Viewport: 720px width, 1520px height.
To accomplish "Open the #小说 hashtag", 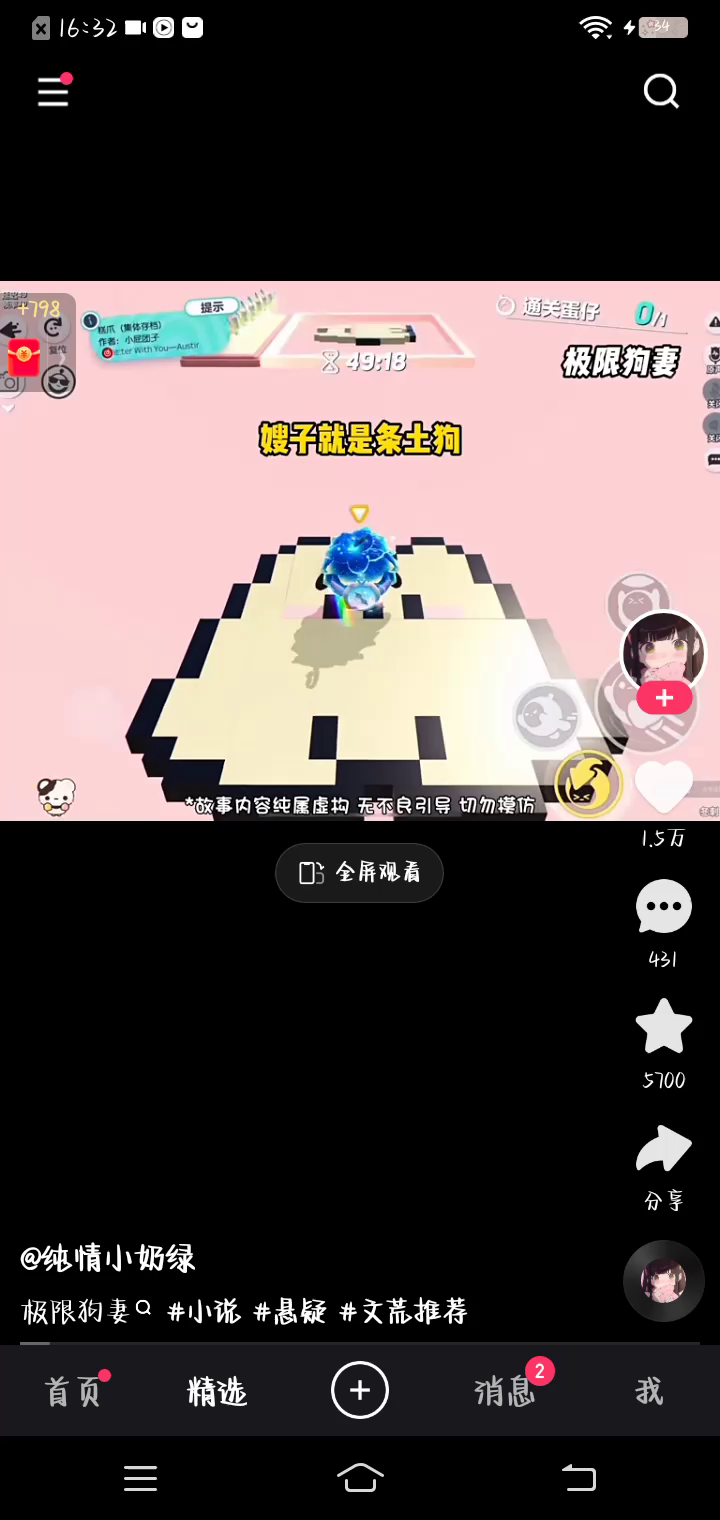I will (x=204, y=1311).
